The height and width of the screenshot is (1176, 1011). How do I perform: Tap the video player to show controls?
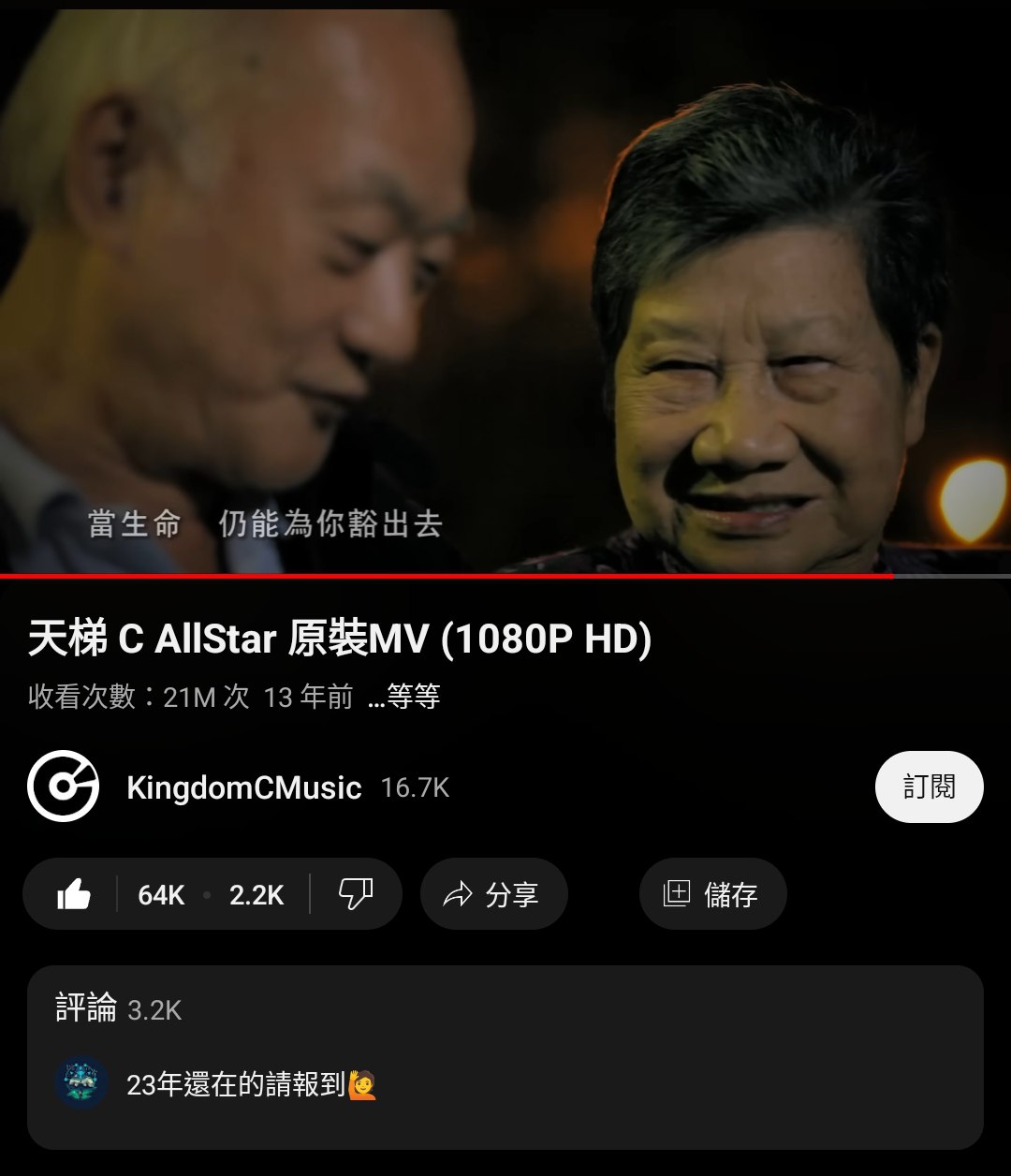tap(505, 290)
